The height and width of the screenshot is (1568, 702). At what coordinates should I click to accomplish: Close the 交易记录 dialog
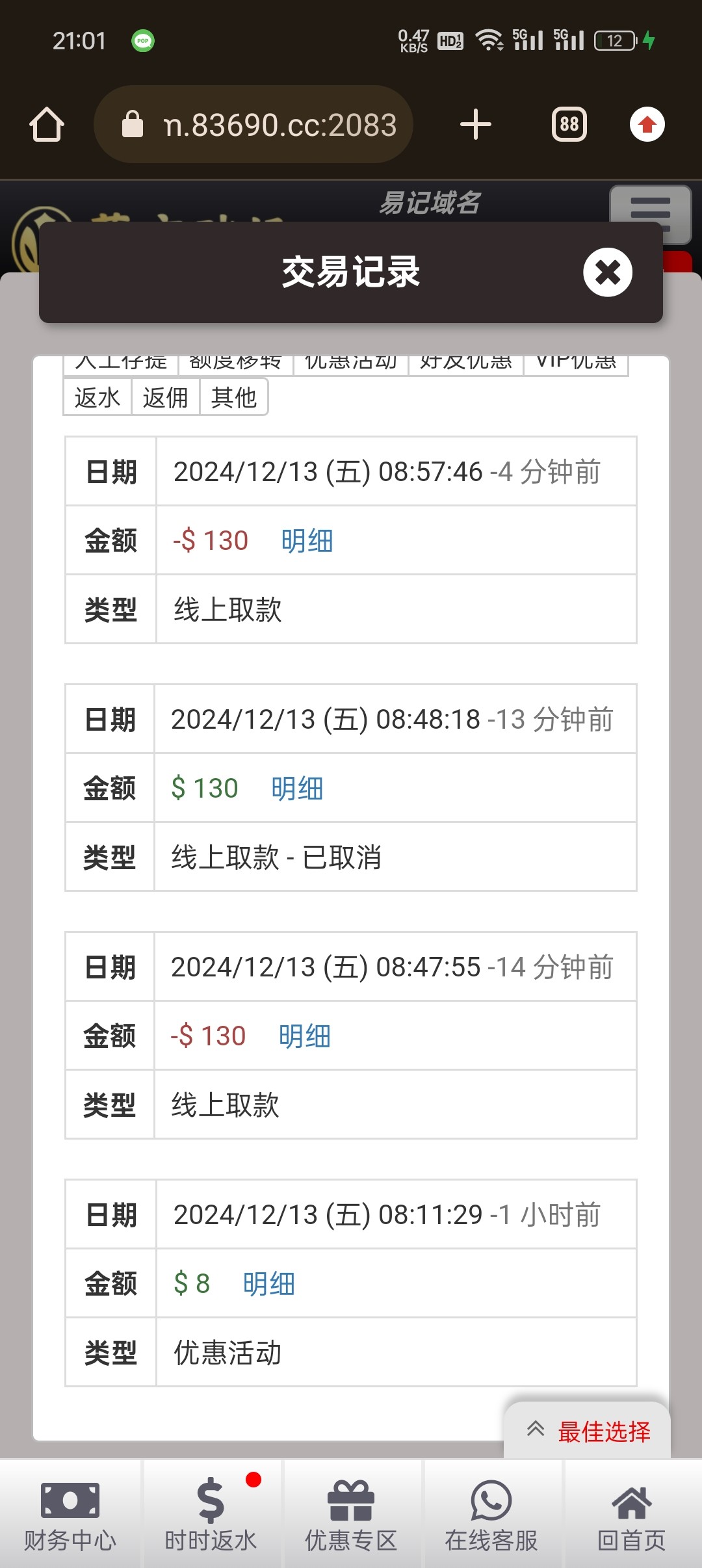608,272
